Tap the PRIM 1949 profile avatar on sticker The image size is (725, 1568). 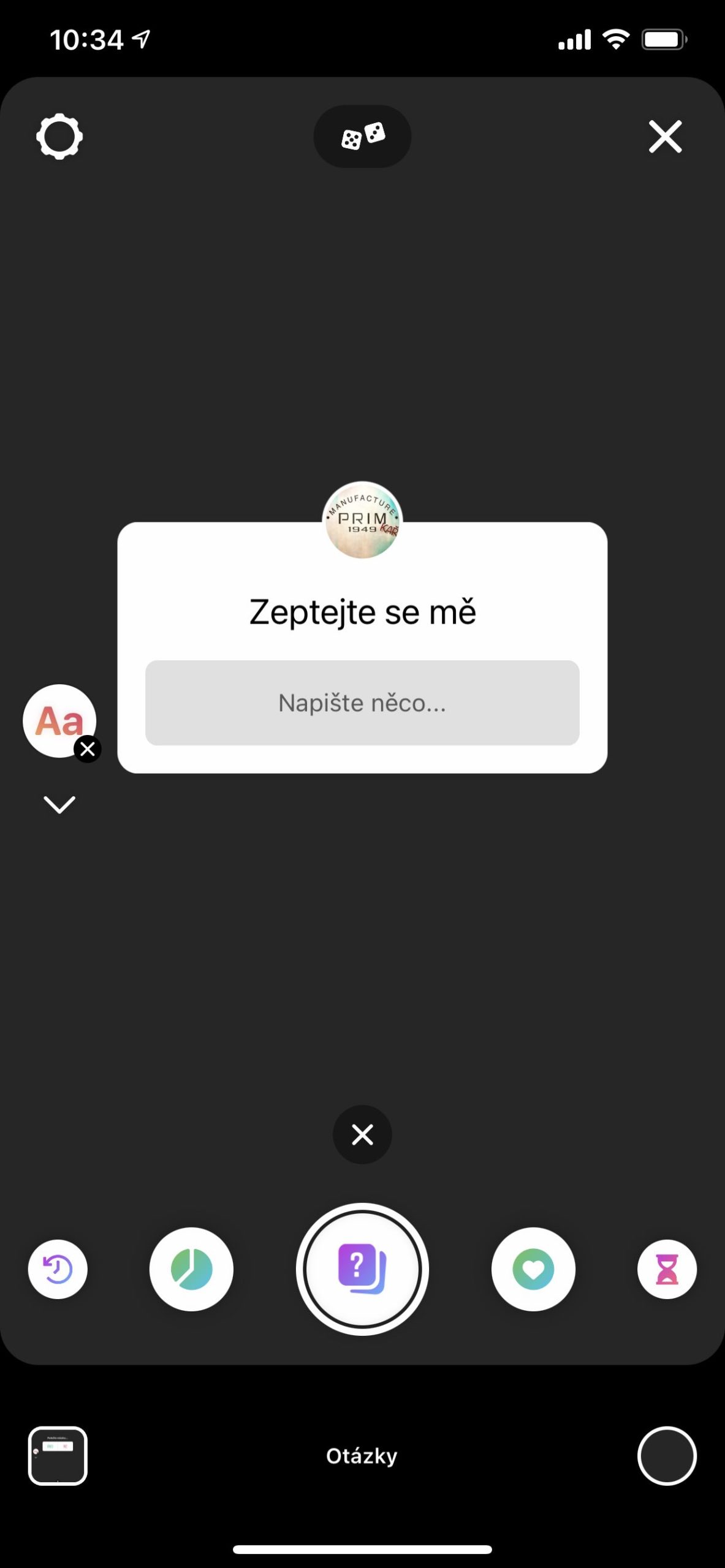click(x=362, y=520)
